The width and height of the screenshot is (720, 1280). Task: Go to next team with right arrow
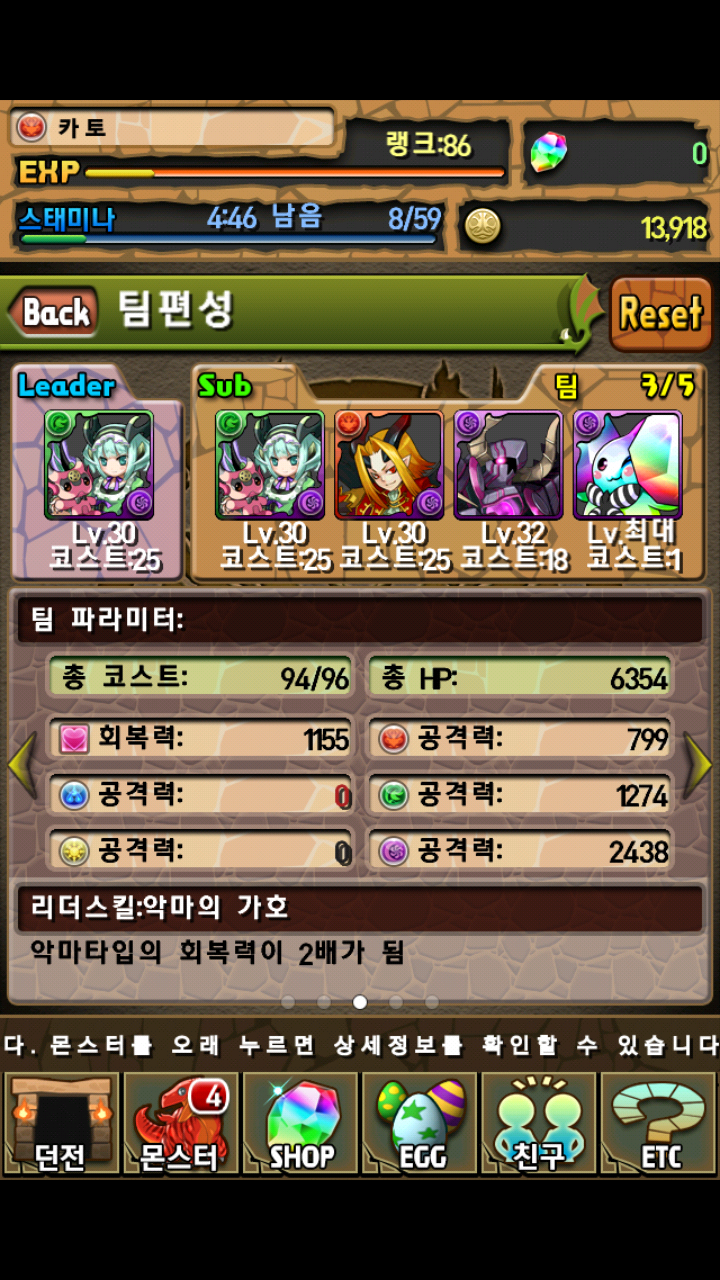click(698, 765)
